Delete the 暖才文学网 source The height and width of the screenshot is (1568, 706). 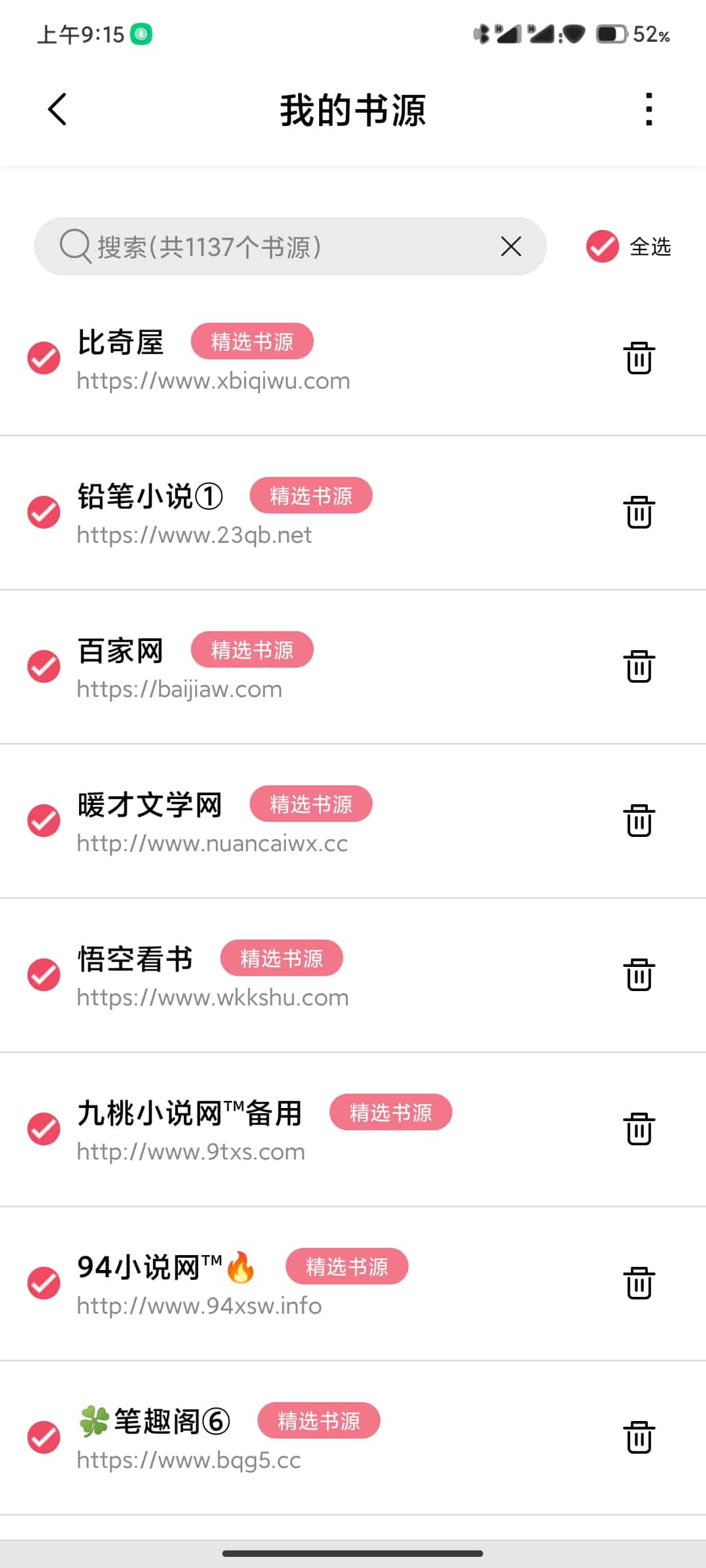639,821
